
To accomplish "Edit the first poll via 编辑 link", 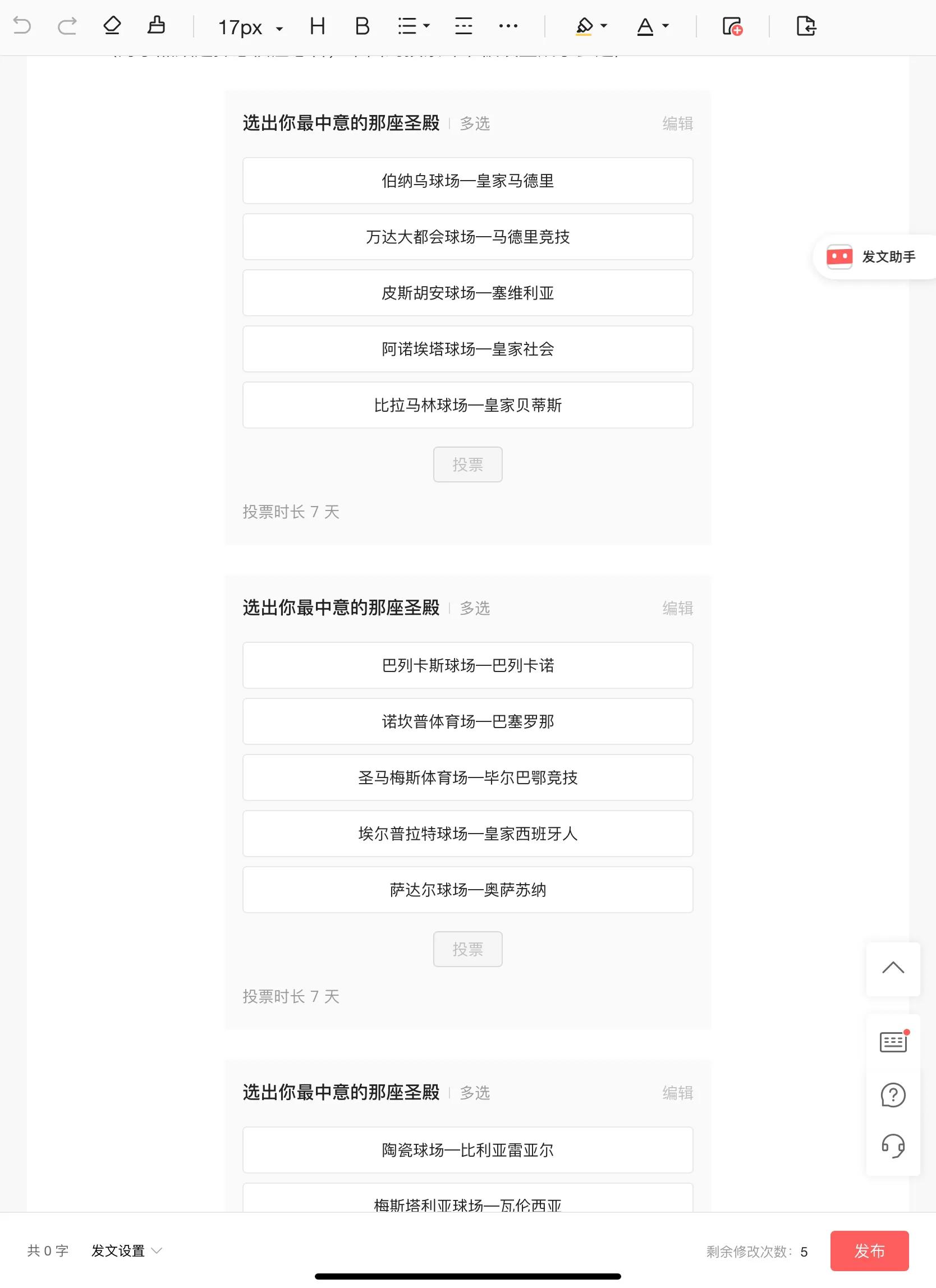I will pyautogui.click(x=676, y=123).
